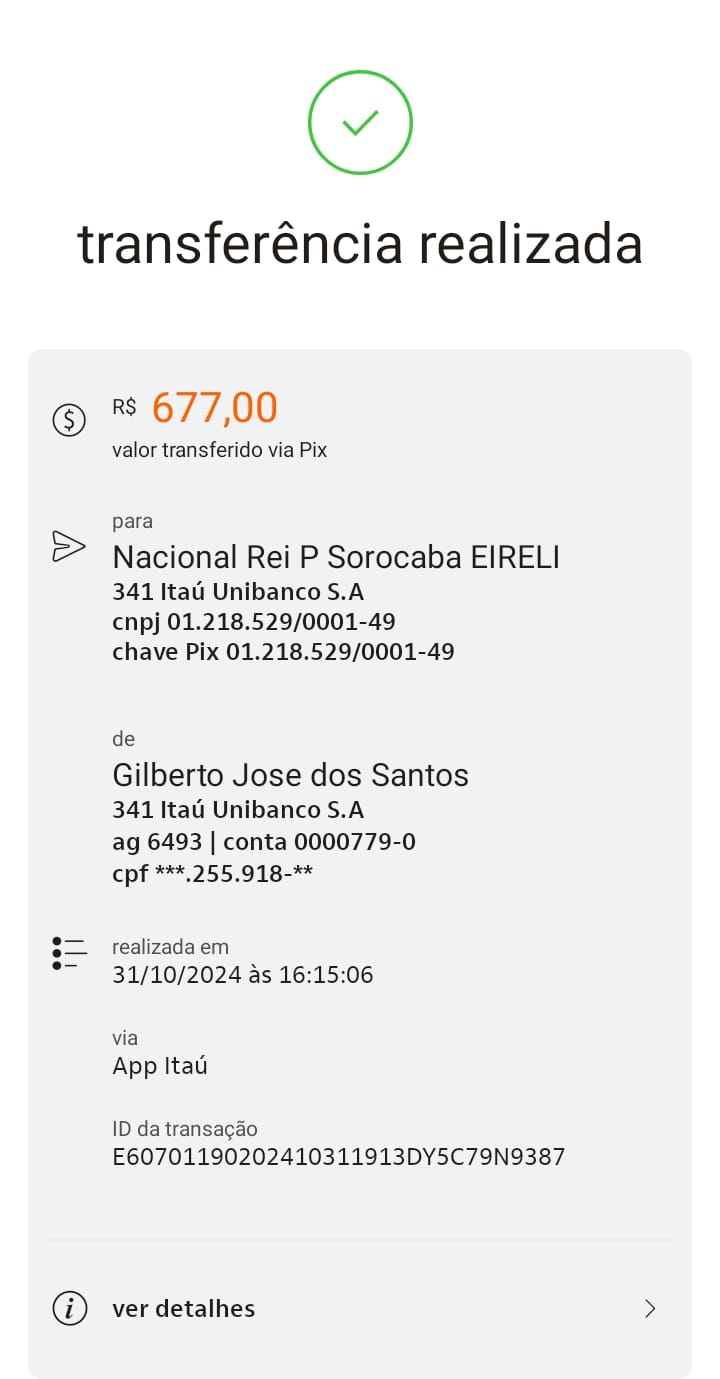Select the sender name Gilberto Jose dos Santos
The width and height of the screenshot is (720, 1379).
pyautogui.click(x=290, y=774)
